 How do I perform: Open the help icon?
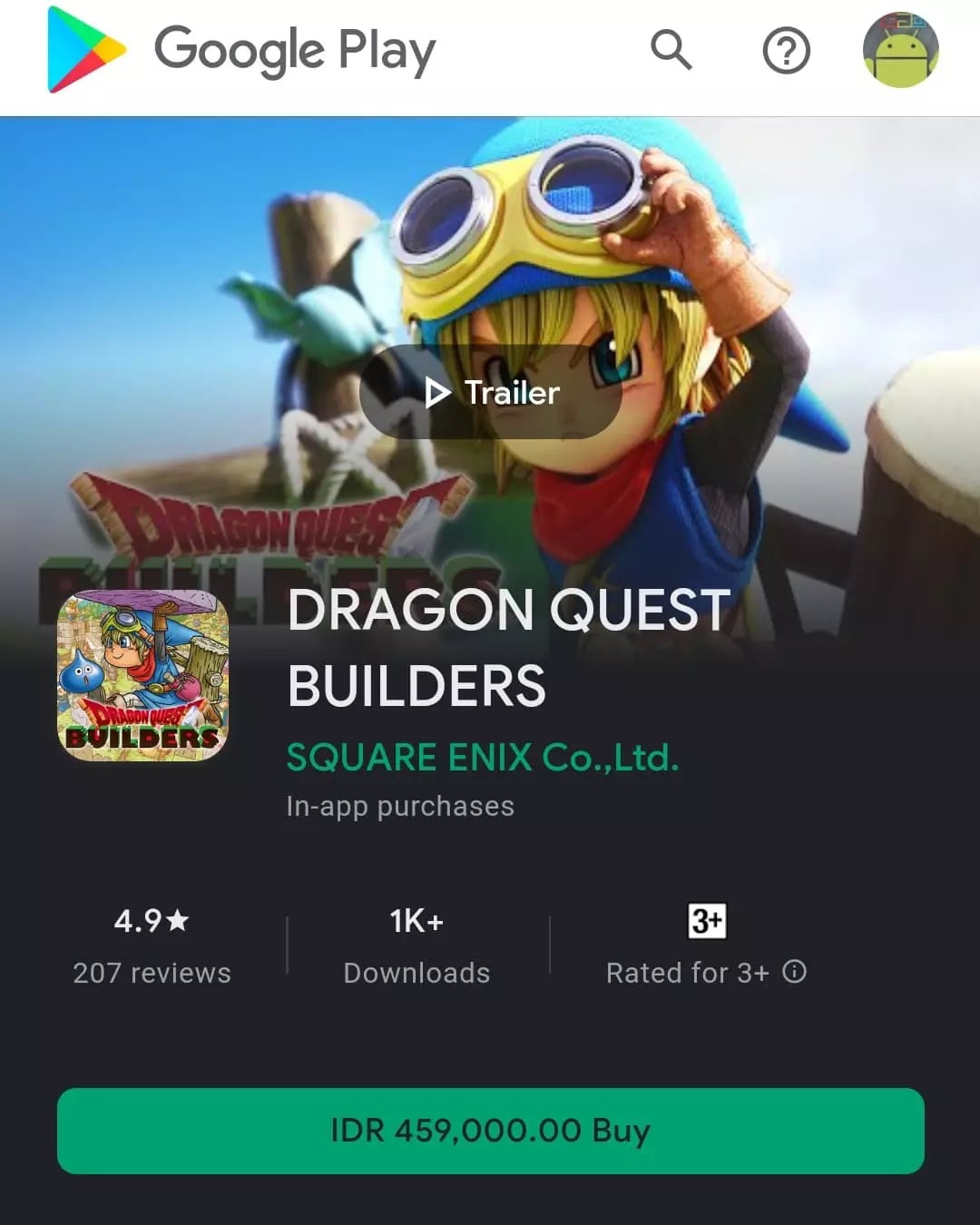786,51
